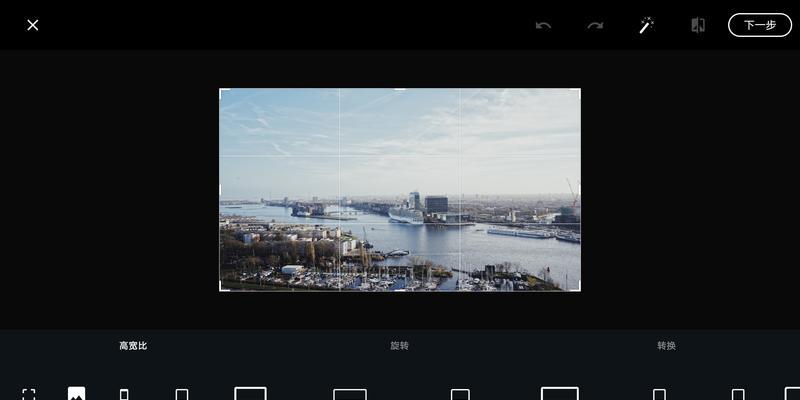Switch to the 高宽比 tab

[133, 345]
